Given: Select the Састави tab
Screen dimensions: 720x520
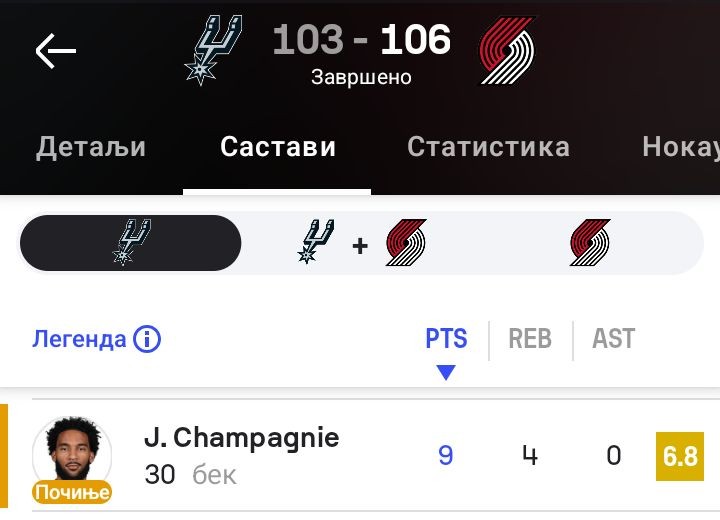Looking at the screenshot, I should [x=277, y=147].
